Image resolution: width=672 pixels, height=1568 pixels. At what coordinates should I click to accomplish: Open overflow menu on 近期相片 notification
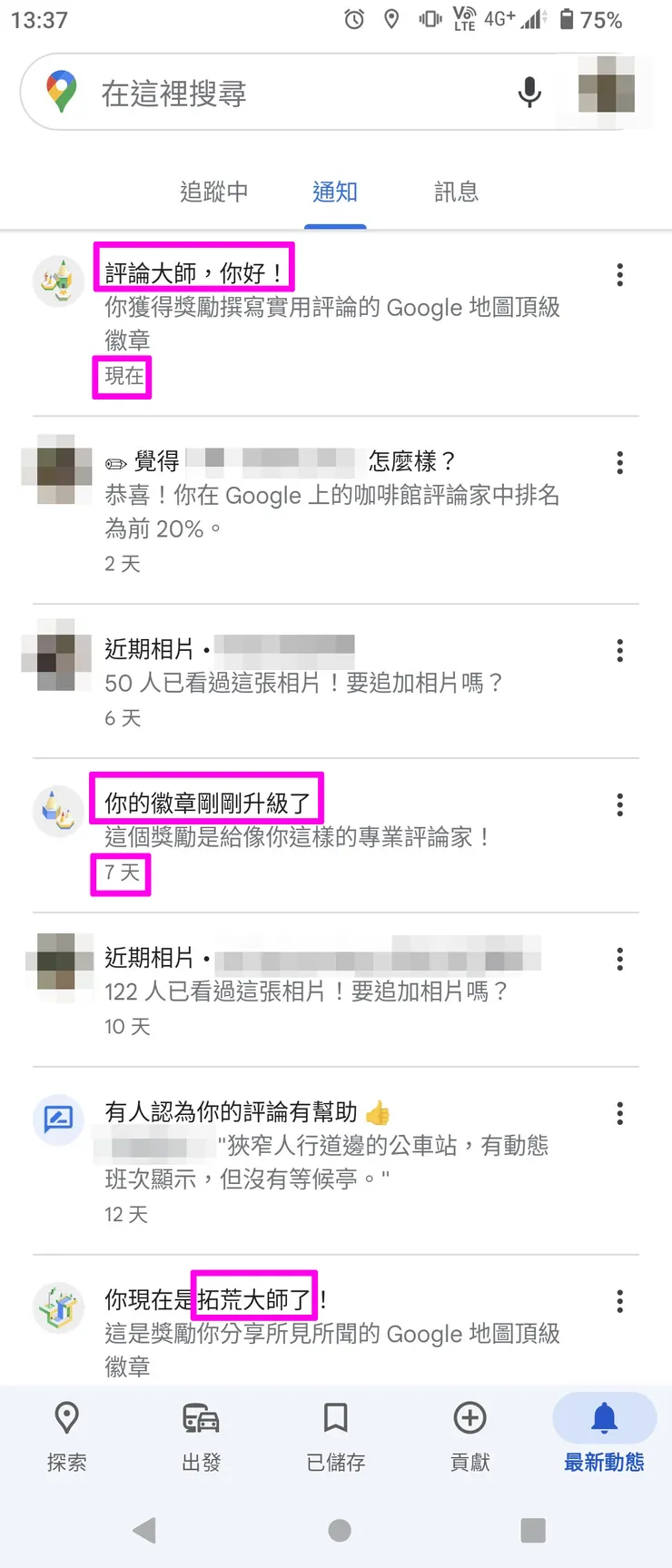[619, 650]
